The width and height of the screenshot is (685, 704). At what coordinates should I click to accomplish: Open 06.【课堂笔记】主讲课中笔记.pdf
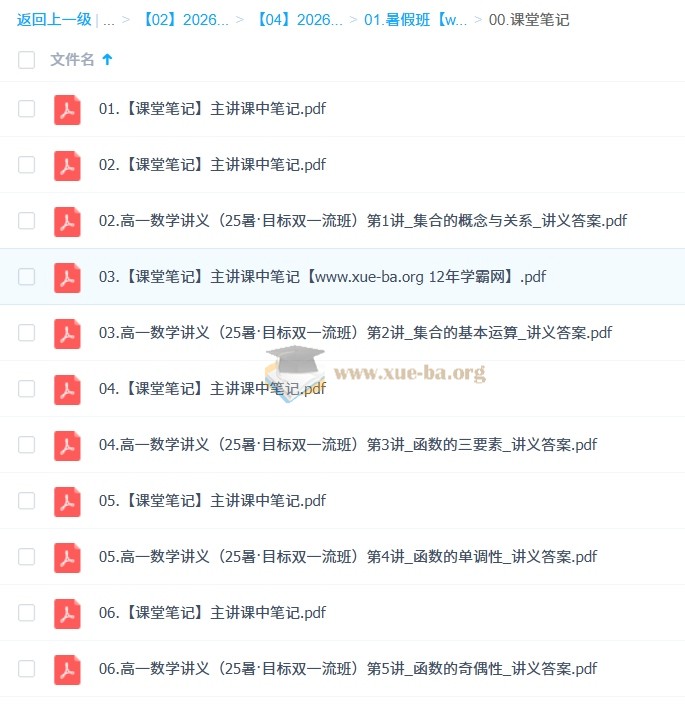click(212, 613)
